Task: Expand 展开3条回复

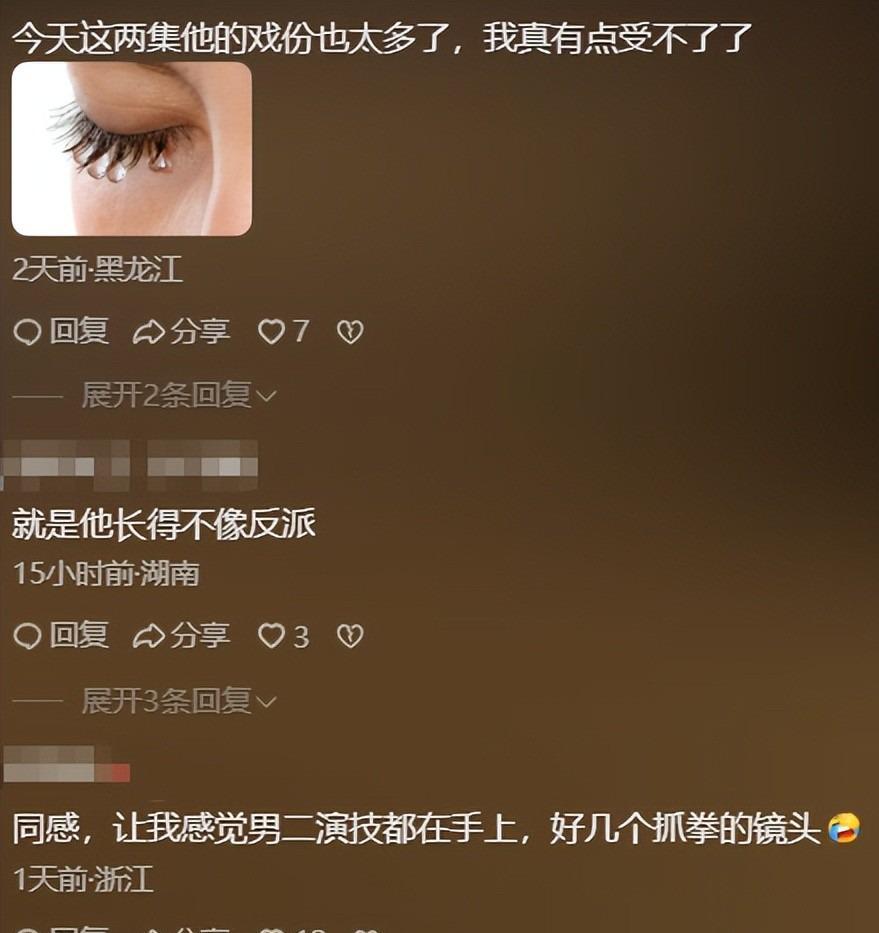Action: [x=178, y=701]
